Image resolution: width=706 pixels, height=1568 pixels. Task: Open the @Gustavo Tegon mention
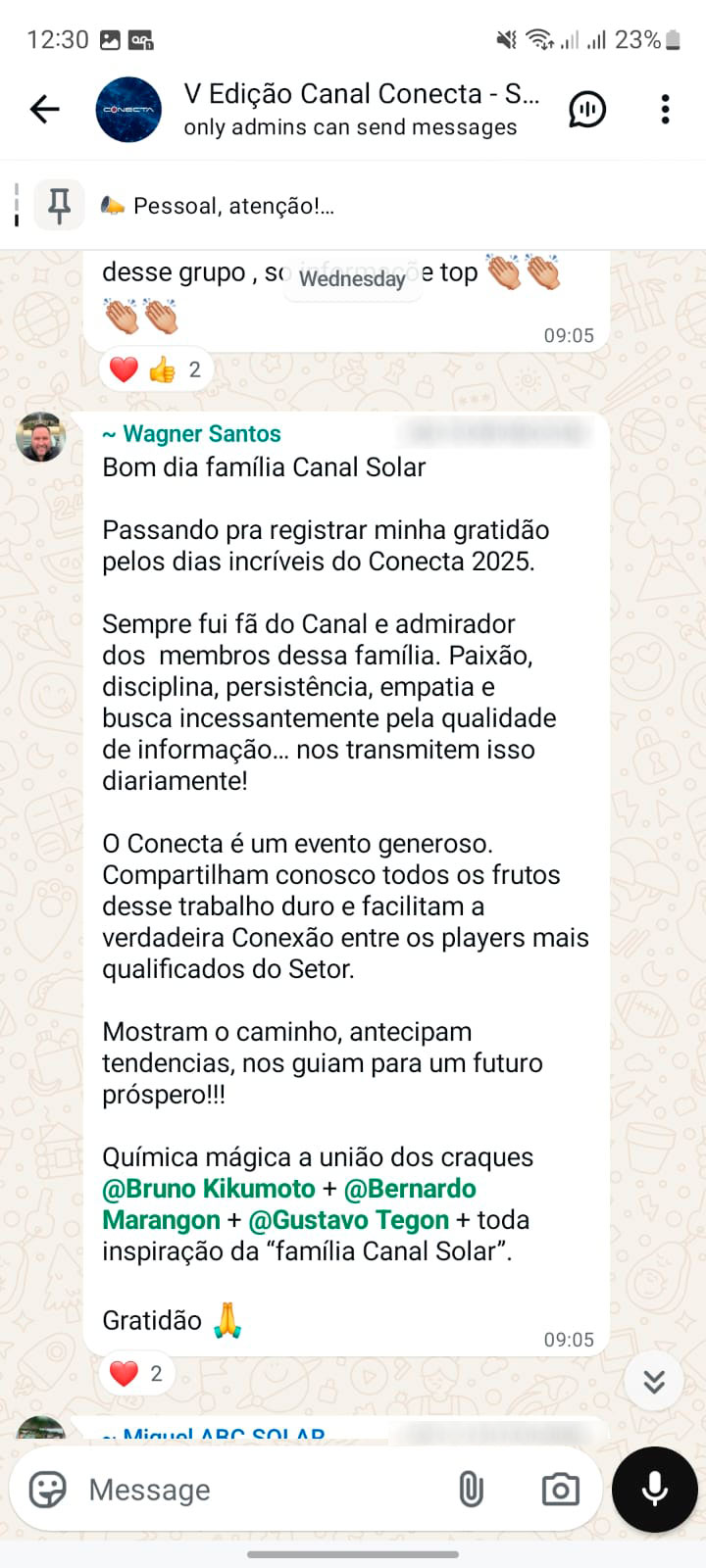tap(348, 1220)
